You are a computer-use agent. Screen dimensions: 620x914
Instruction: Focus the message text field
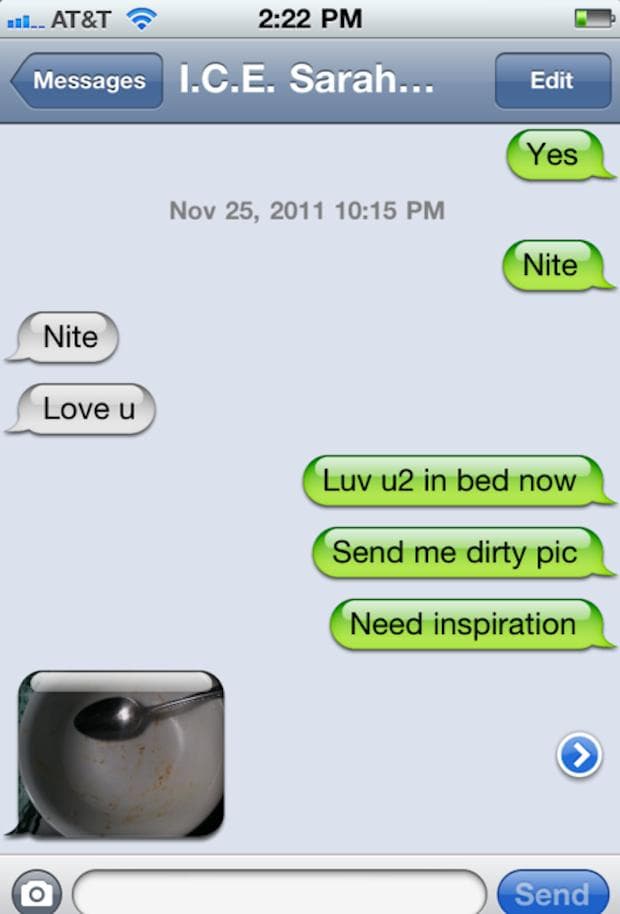(x=278, y=892)
